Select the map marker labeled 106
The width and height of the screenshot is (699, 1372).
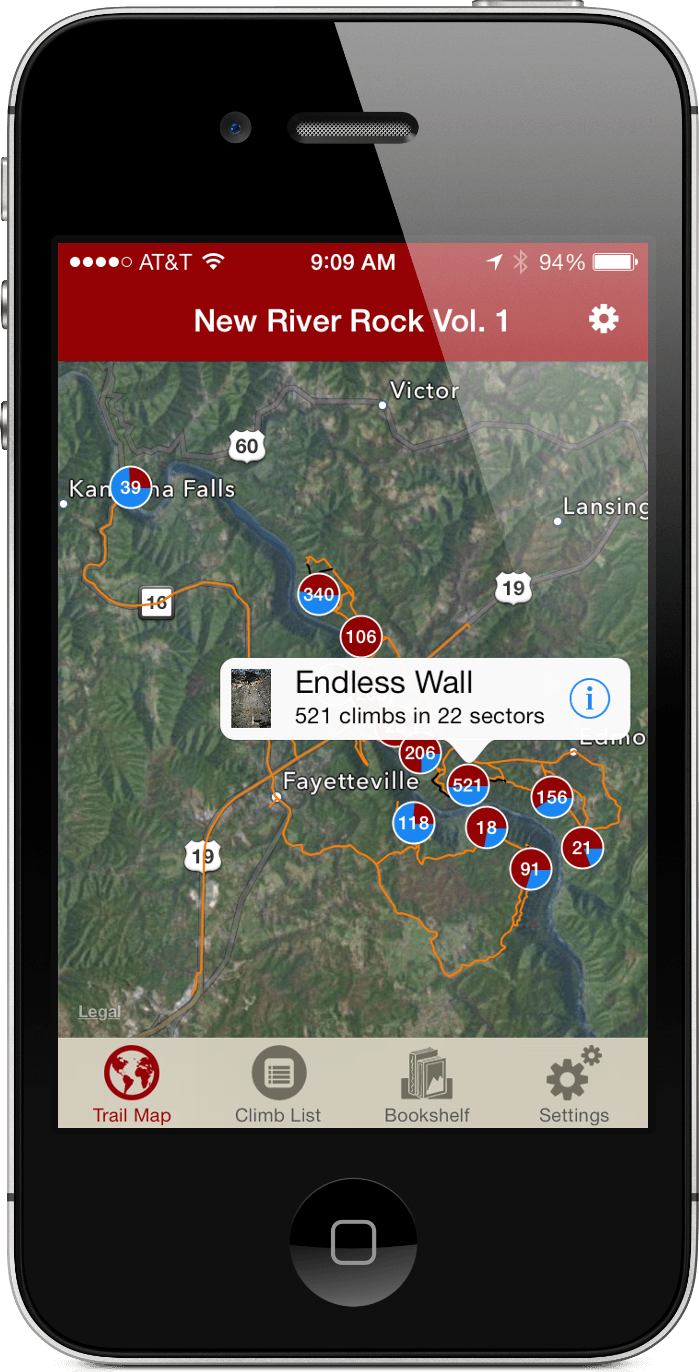click(360, 636)
